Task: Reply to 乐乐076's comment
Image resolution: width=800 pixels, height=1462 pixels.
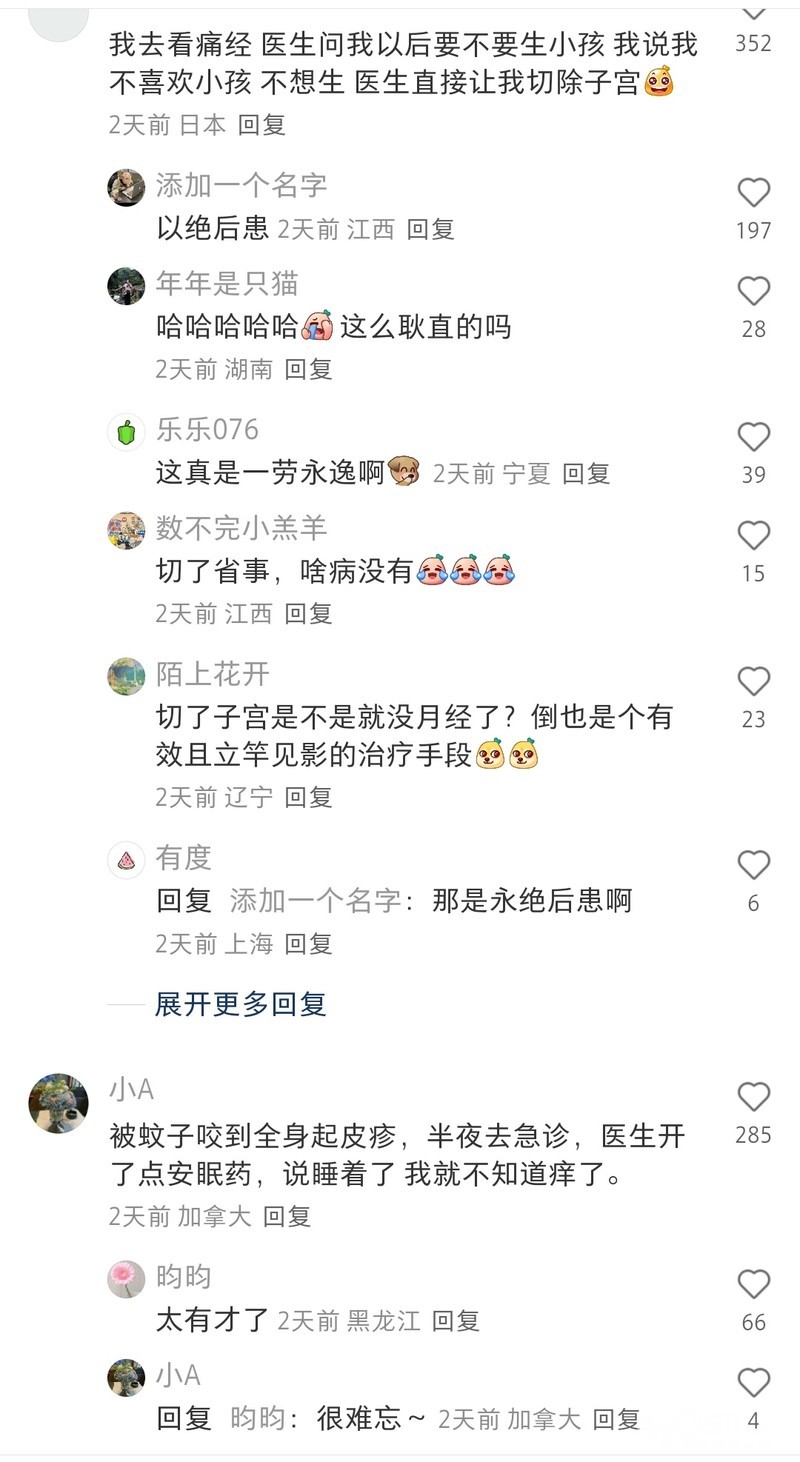Action: tap(586, 473)
